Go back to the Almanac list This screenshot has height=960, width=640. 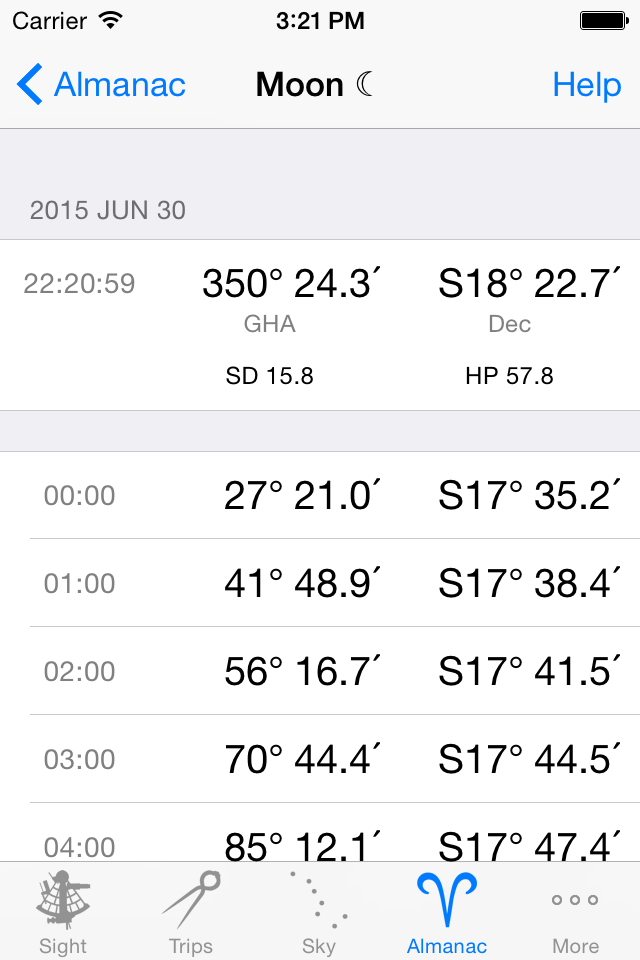[x=101, y=85]
